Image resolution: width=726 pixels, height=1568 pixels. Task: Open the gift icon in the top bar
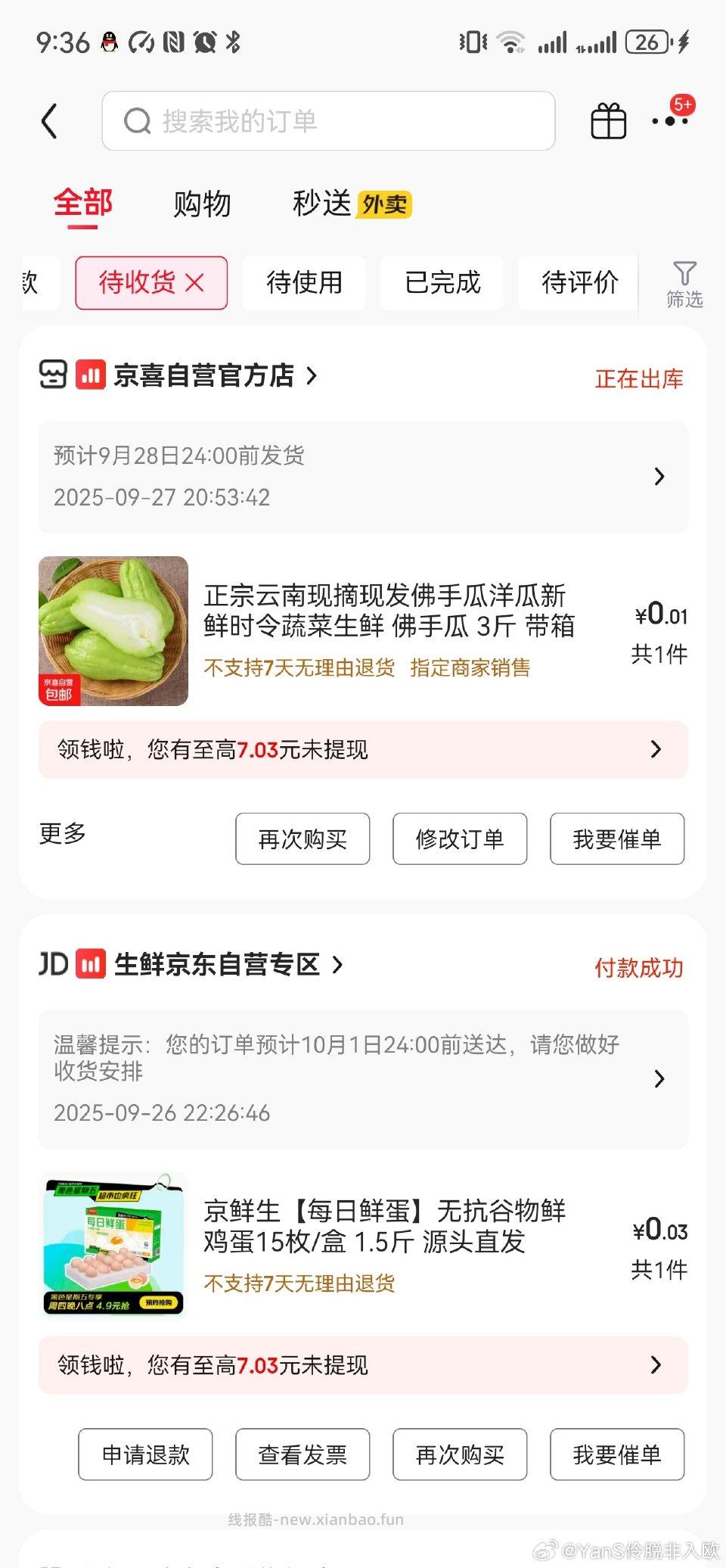pyautogui.click(x=607, y=121)
